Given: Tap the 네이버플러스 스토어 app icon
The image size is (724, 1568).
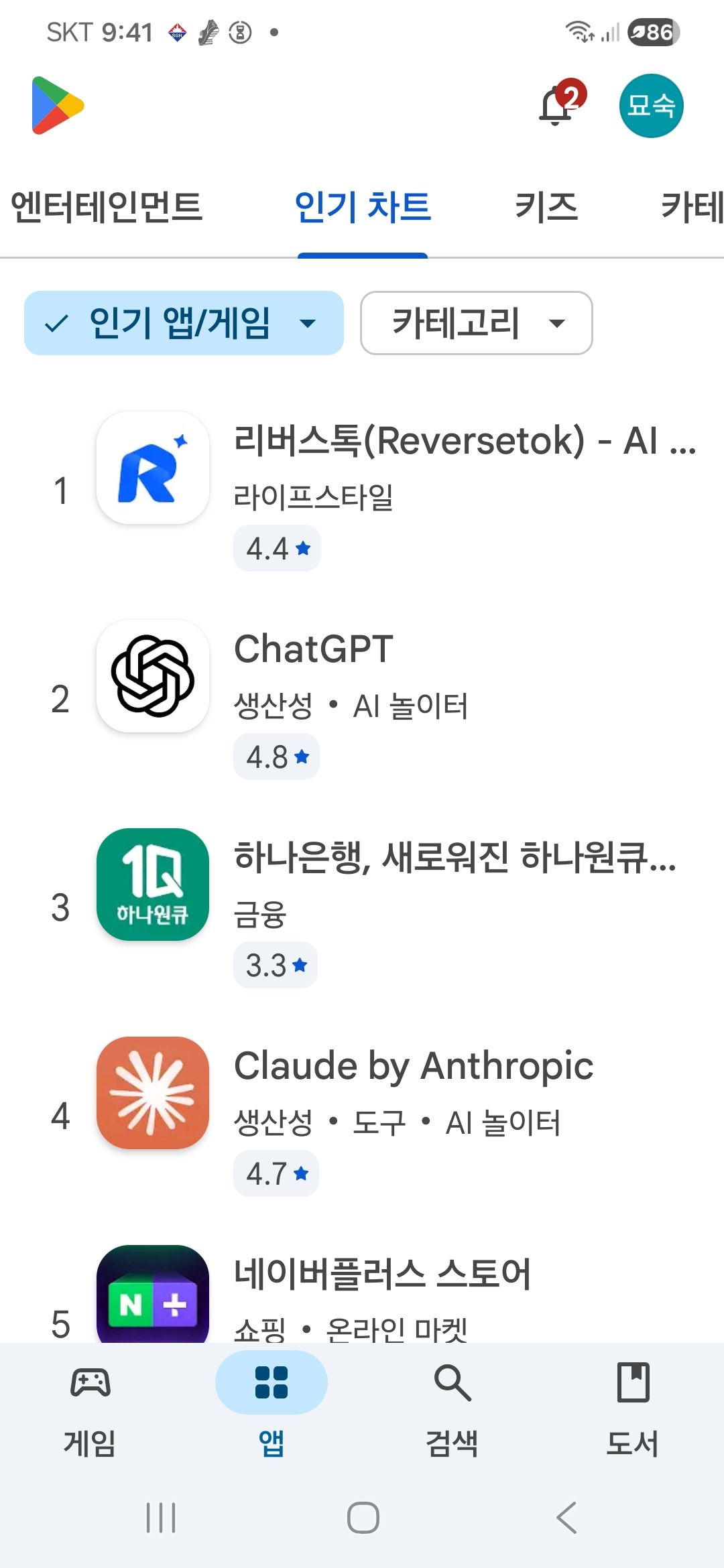Looking at the screenshot, I should (x=152, y=1293).
